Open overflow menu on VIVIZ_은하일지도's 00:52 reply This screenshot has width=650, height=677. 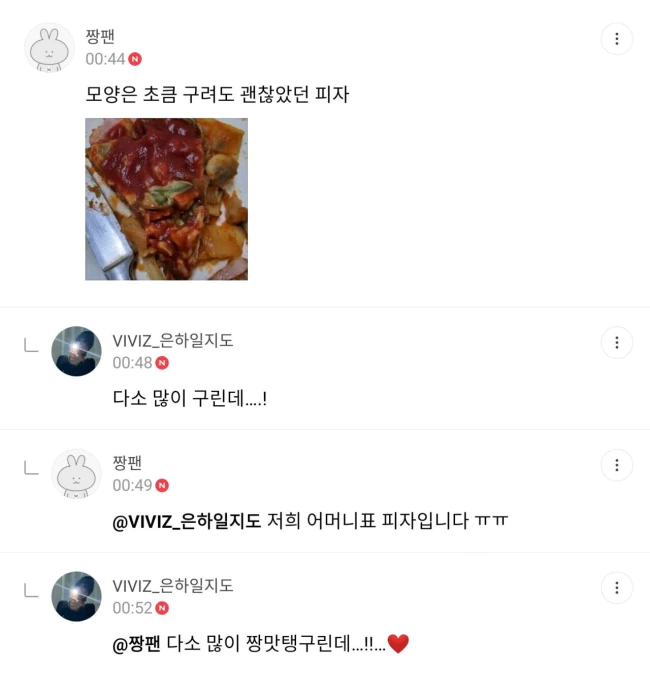pos(616,588)
